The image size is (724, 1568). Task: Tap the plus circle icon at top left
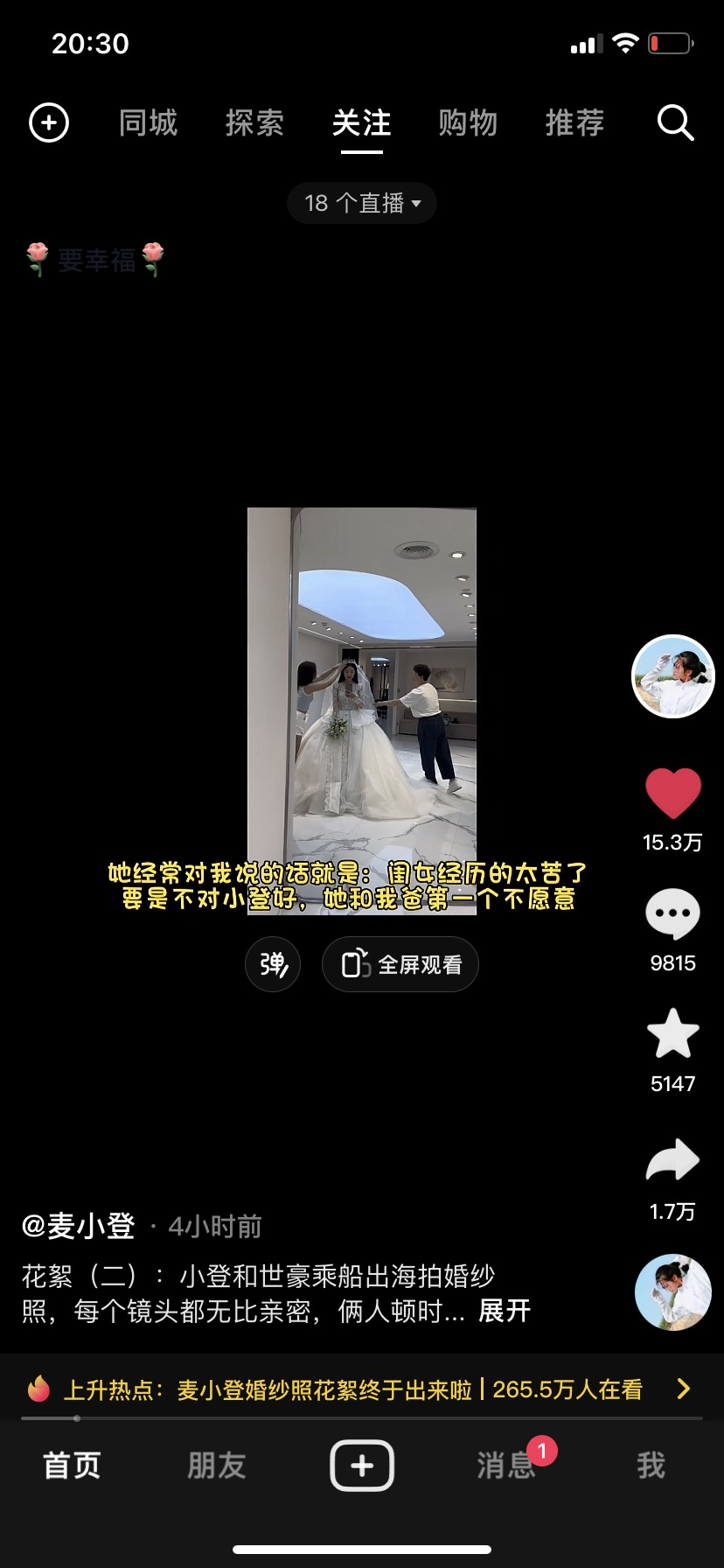coord(49,122)
